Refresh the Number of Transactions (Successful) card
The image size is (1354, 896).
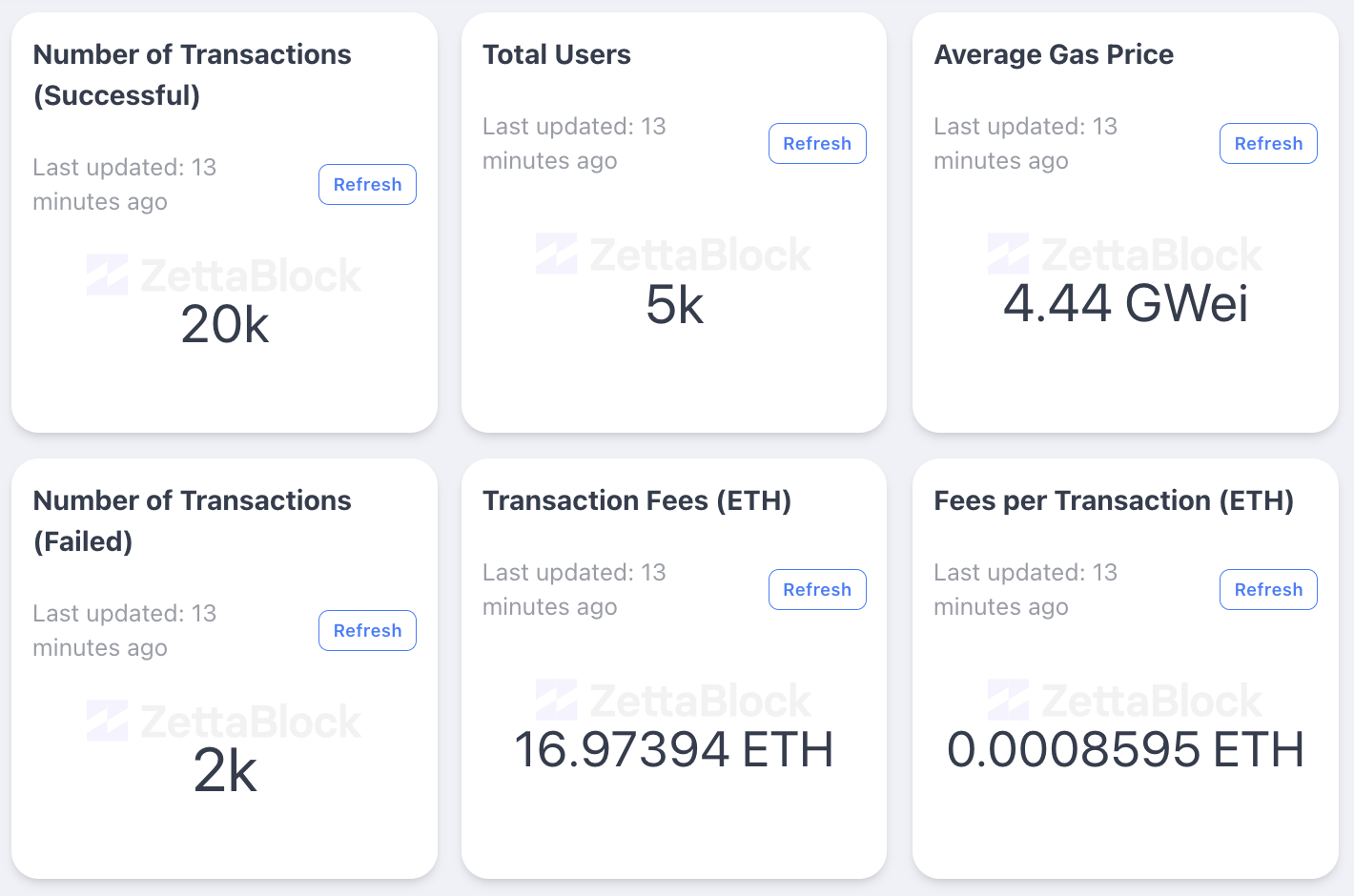coord(367,185)
